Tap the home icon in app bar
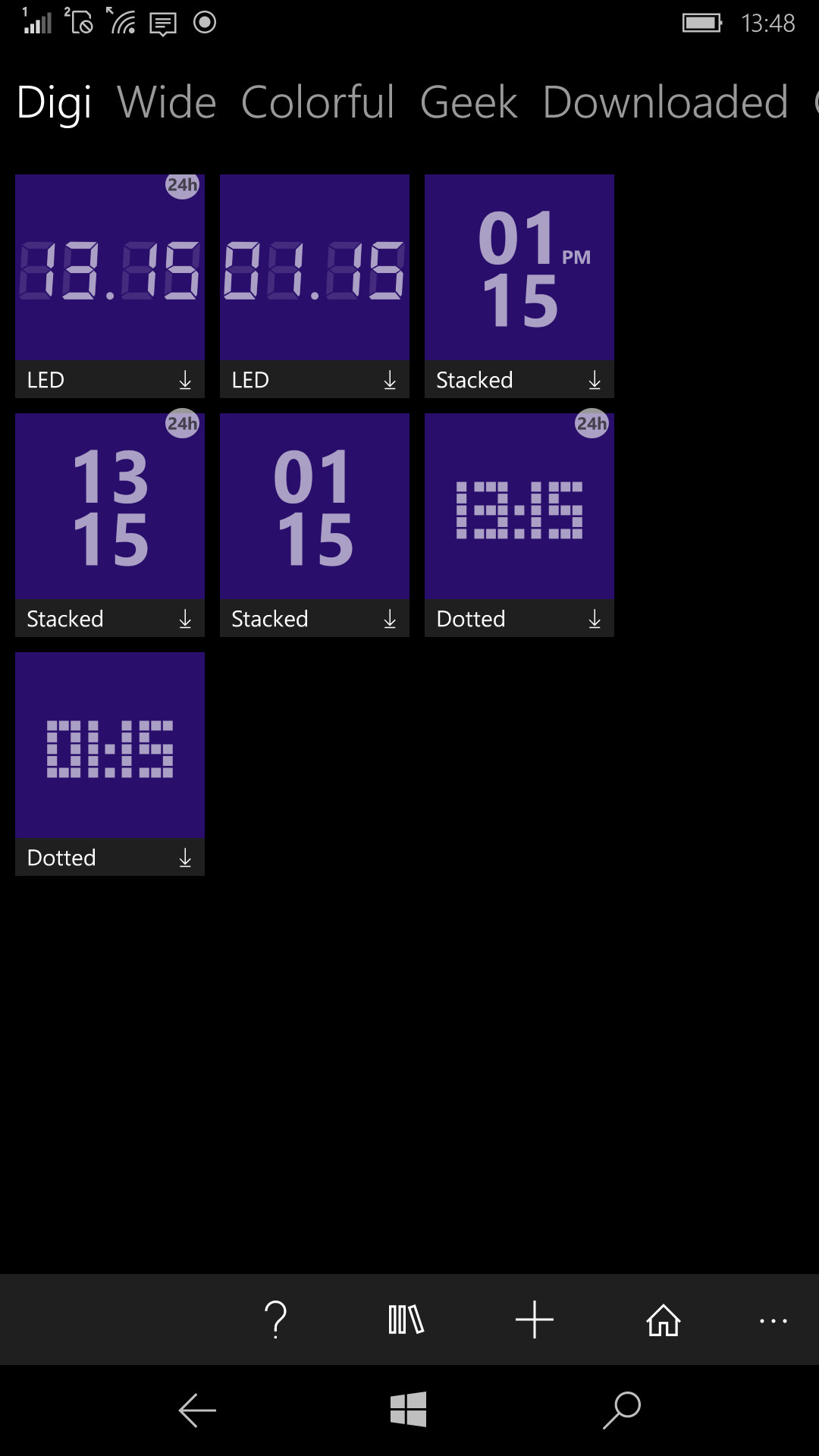 click(664, 1319)
